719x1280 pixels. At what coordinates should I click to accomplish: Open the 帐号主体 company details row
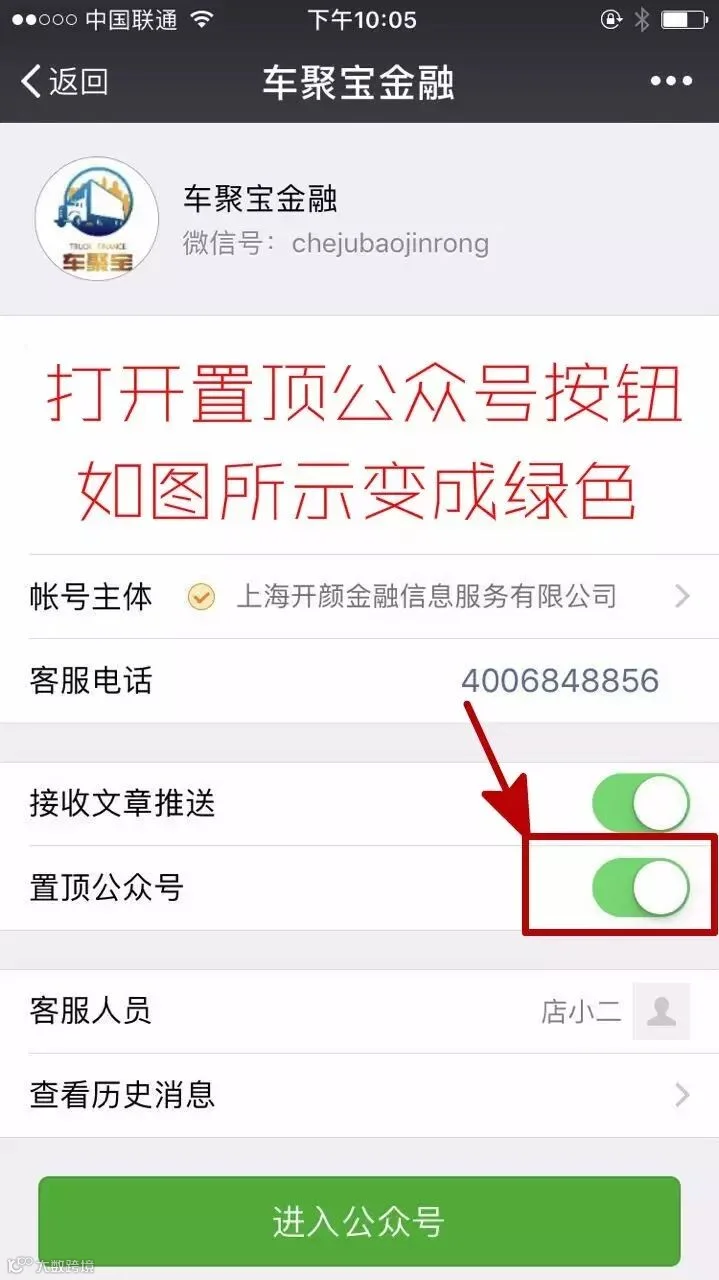point(359,597)
